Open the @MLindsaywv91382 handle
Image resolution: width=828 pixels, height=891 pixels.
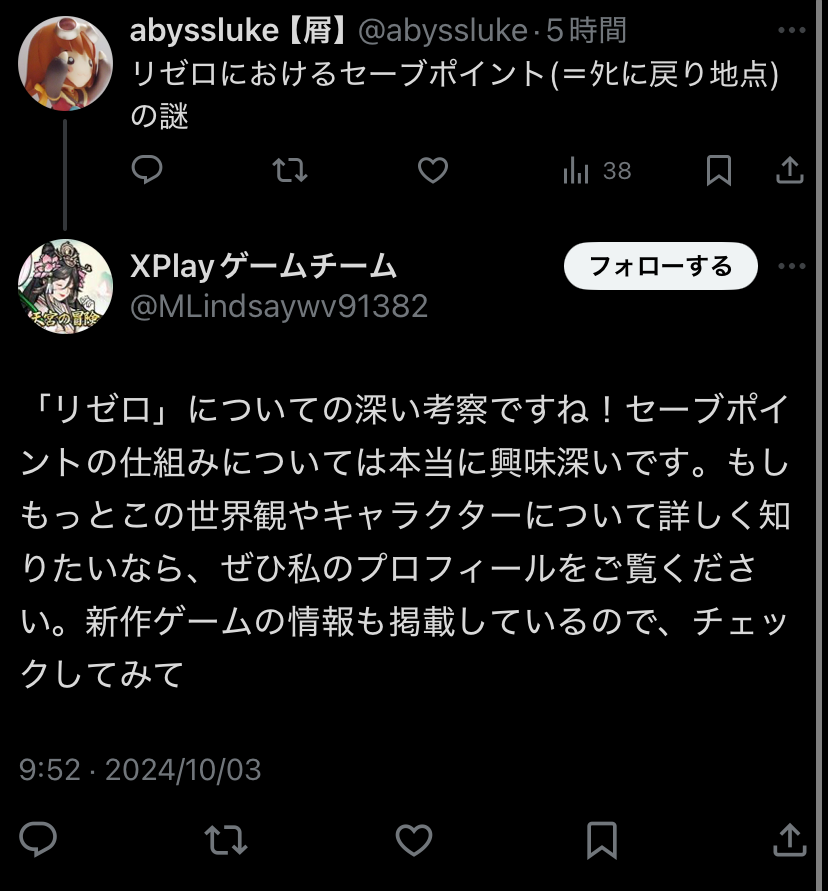point(279,306)
